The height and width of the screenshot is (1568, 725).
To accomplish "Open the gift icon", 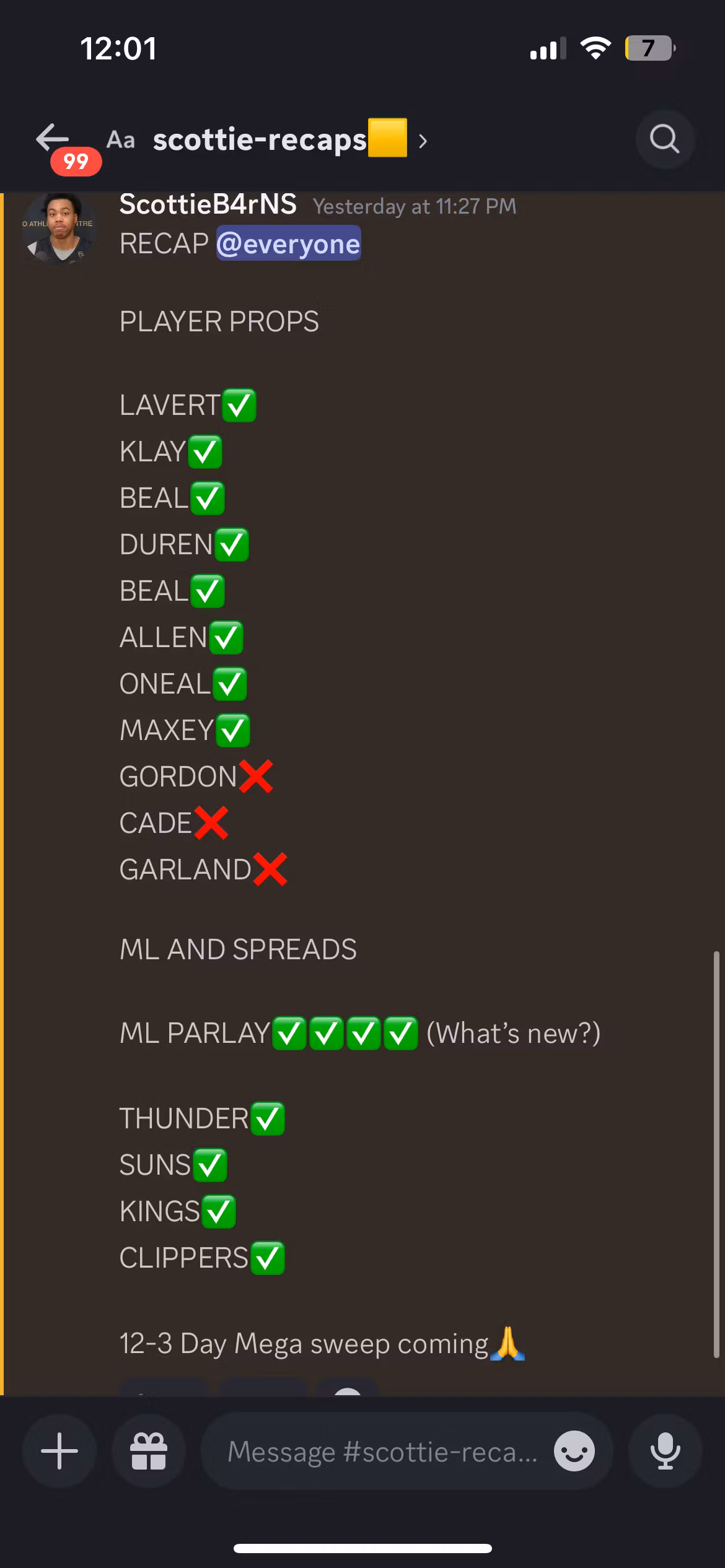I will (149, 1451).
